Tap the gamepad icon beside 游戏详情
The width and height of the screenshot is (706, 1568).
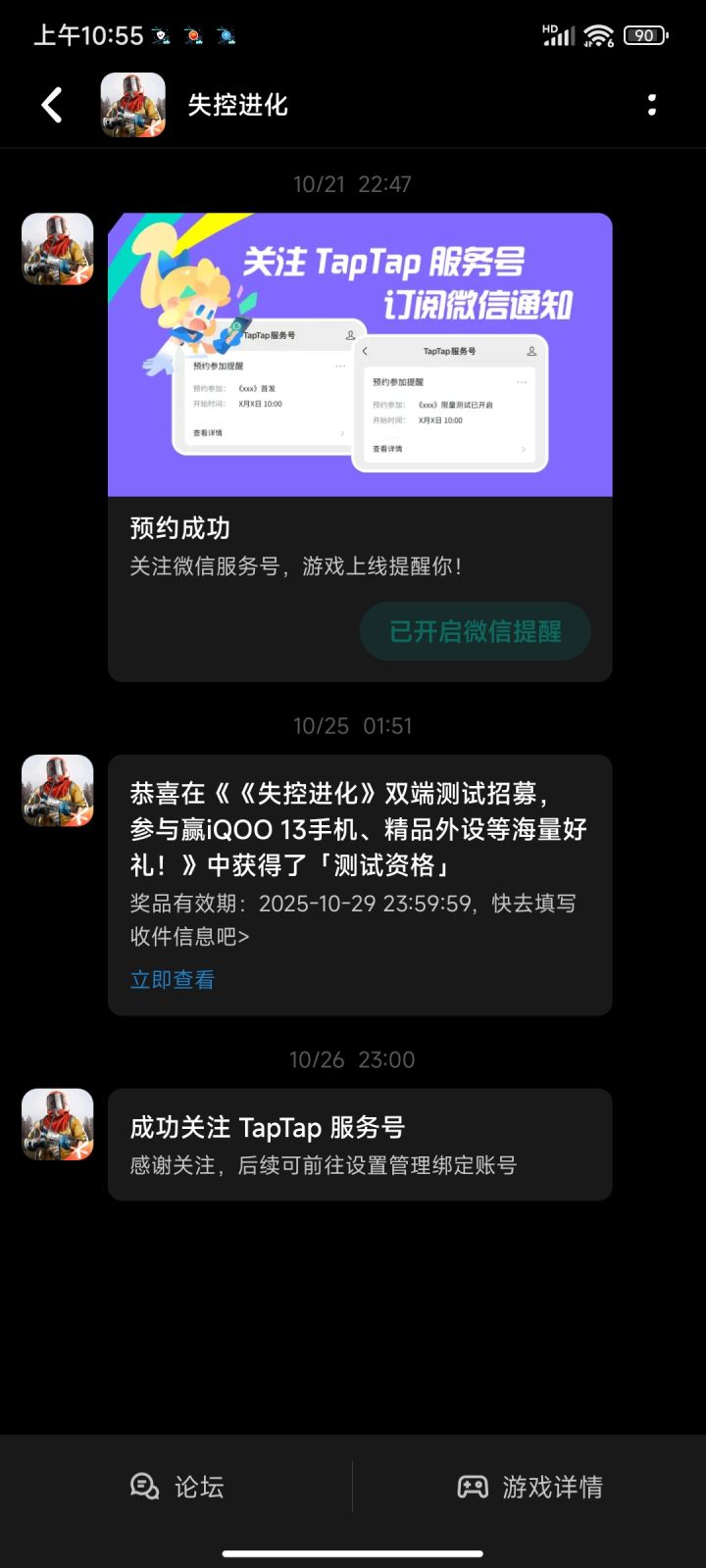(475, 1486)
